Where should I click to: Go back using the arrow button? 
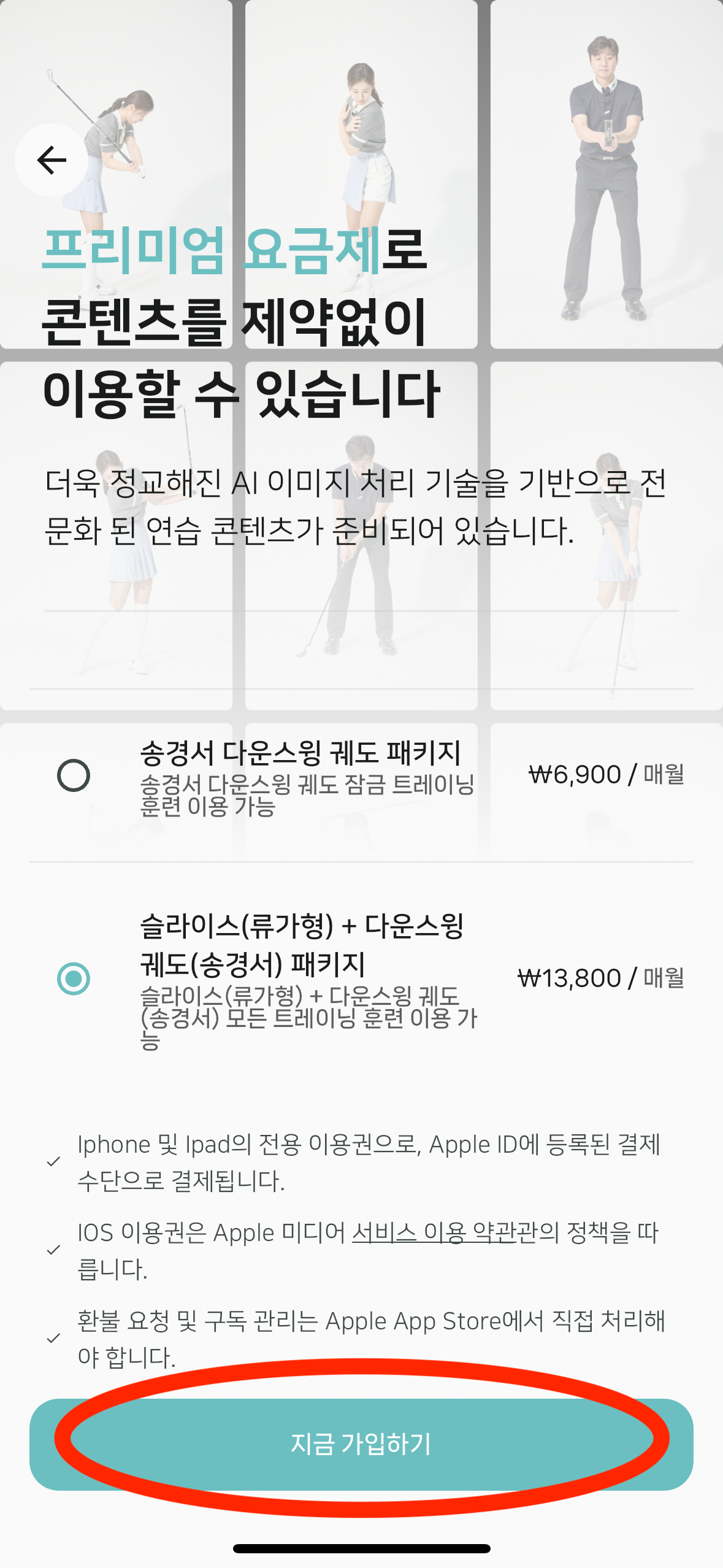pos(52,160)
